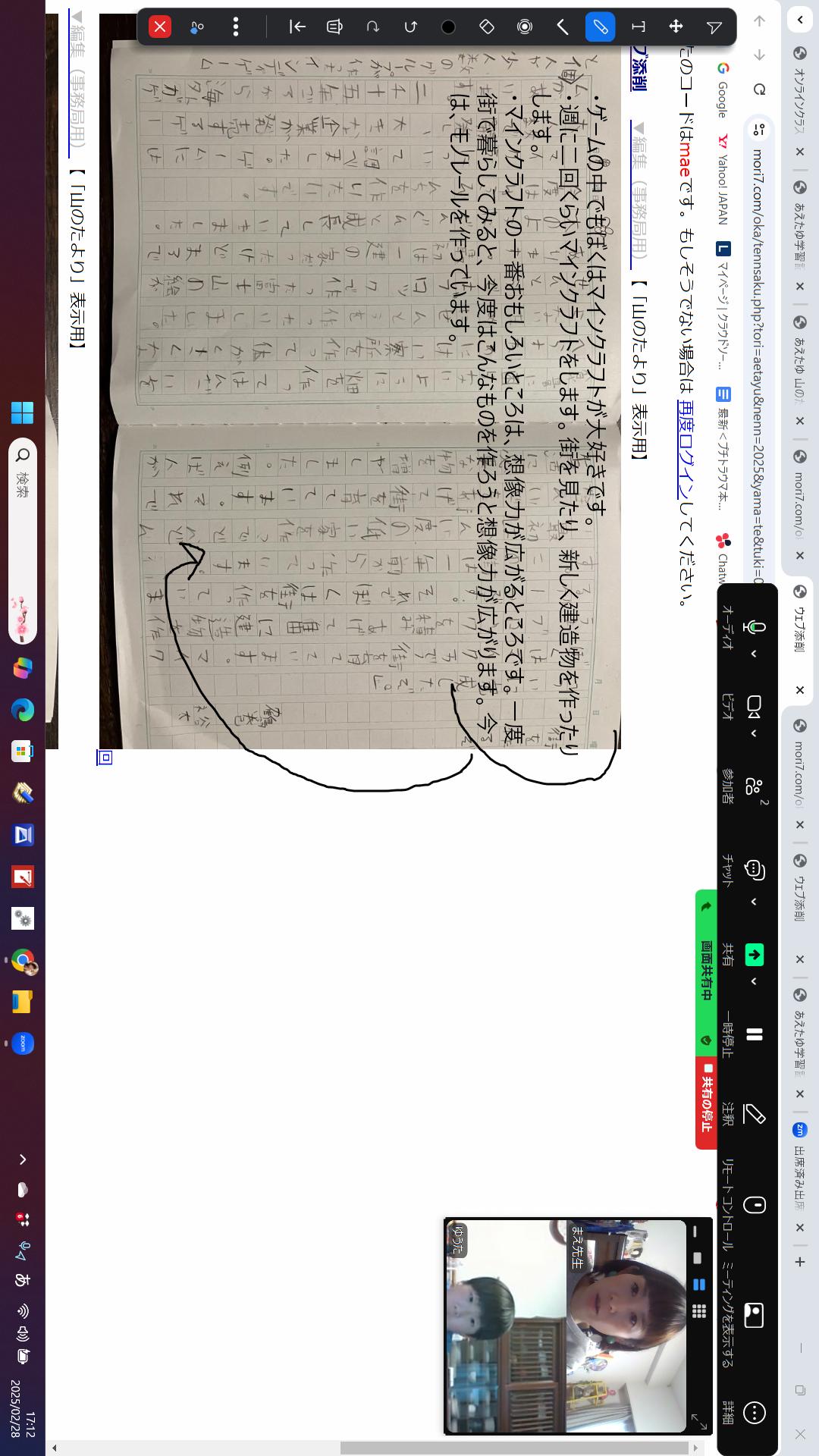Tap the 注釈 annotate button
Image resolution: width=819 pixels, height=1456 pixels.
pyautogui.click(x=754, y=1114)
